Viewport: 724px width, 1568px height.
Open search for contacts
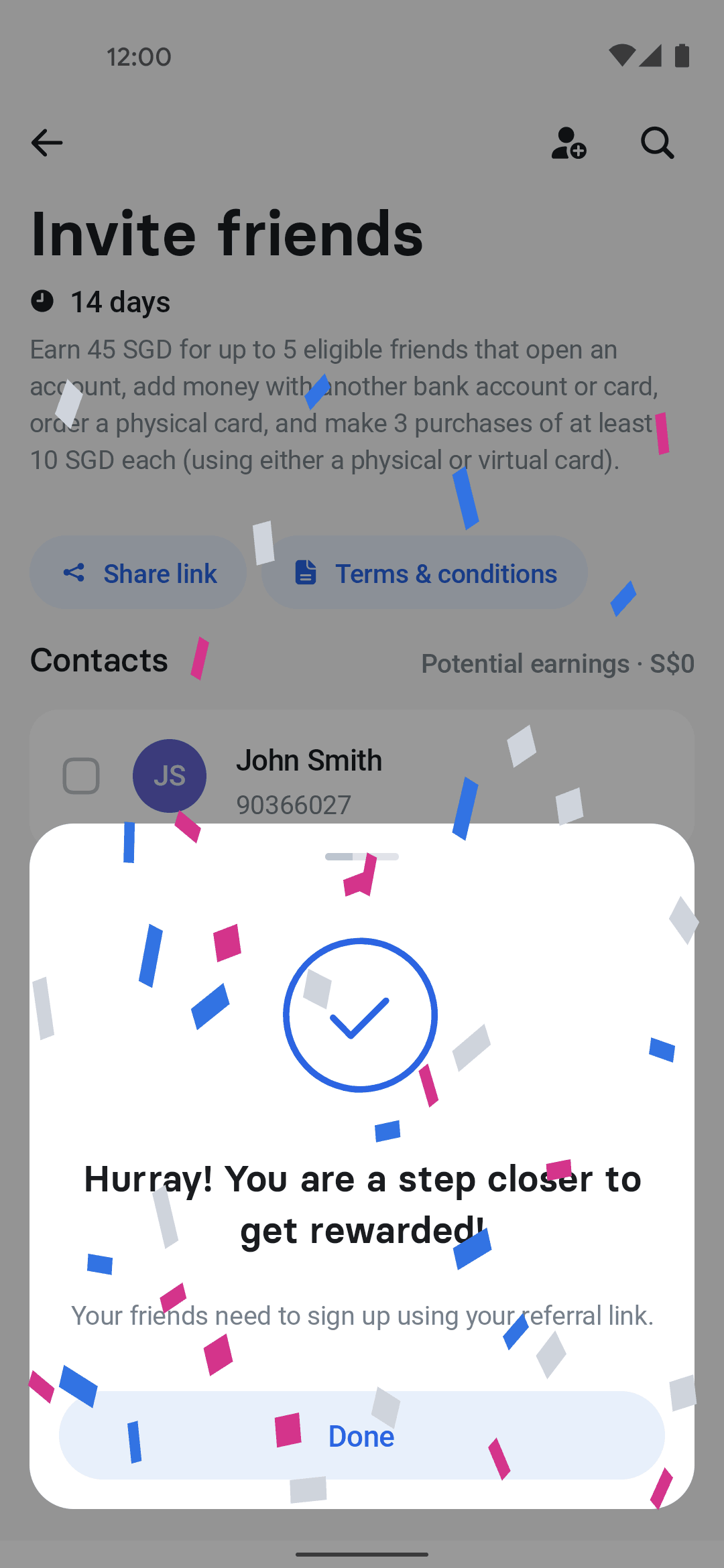pos(657,143)
